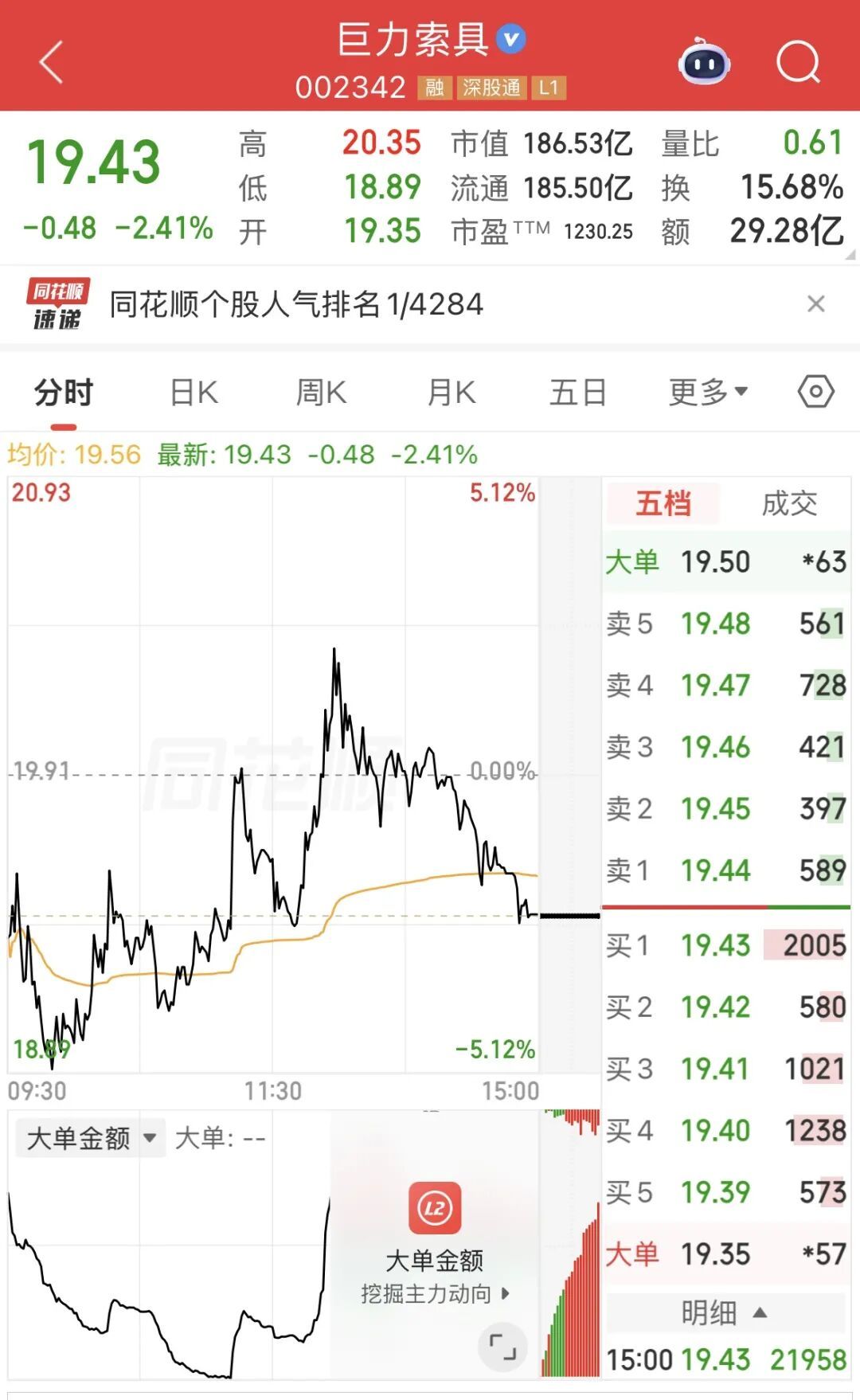
Task: Expand chart to fullscreen
Action: click(x=502, y=1347)
